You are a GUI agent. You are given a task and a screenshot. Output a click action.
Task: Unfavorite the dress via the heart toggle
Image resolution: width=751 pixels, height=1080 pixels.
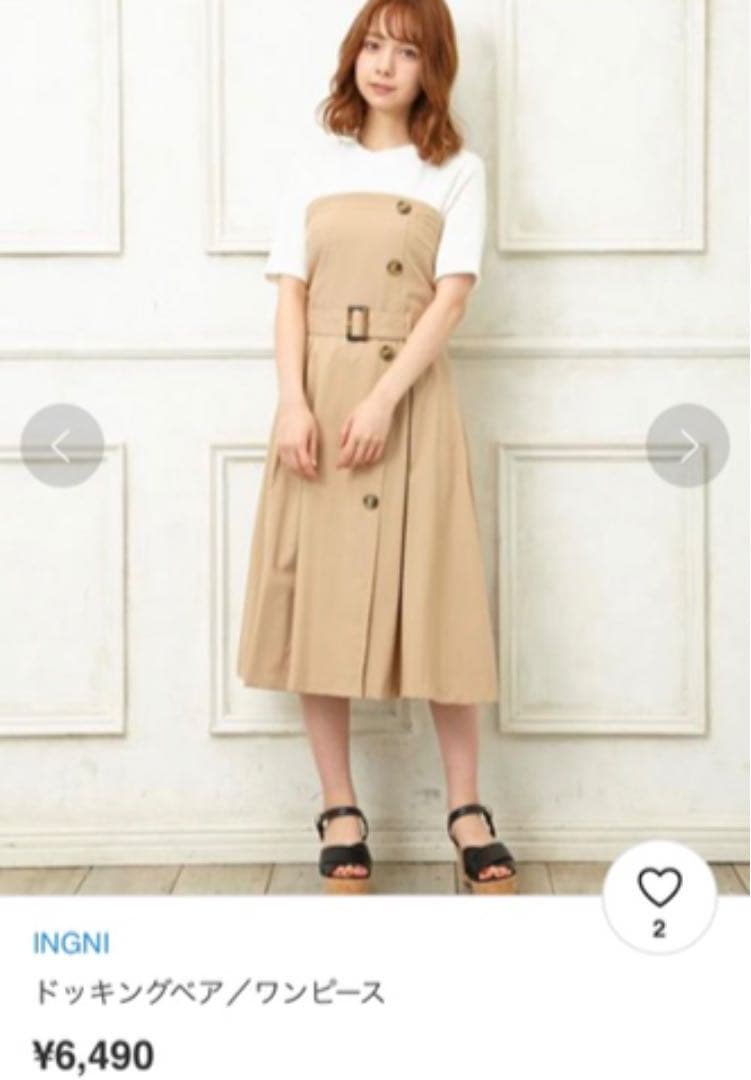point(659,886)
